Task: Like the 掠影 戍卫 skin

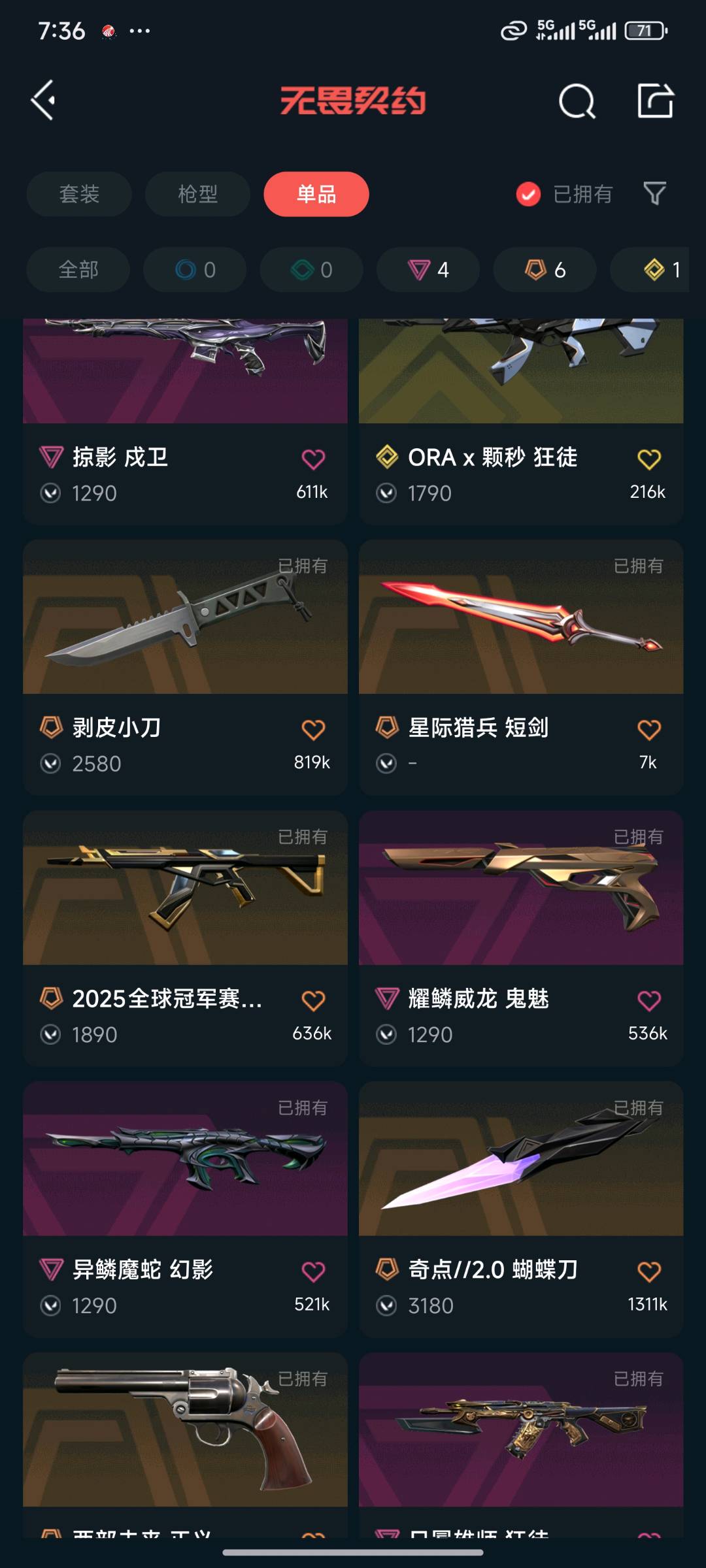Action: pos(313,459)
